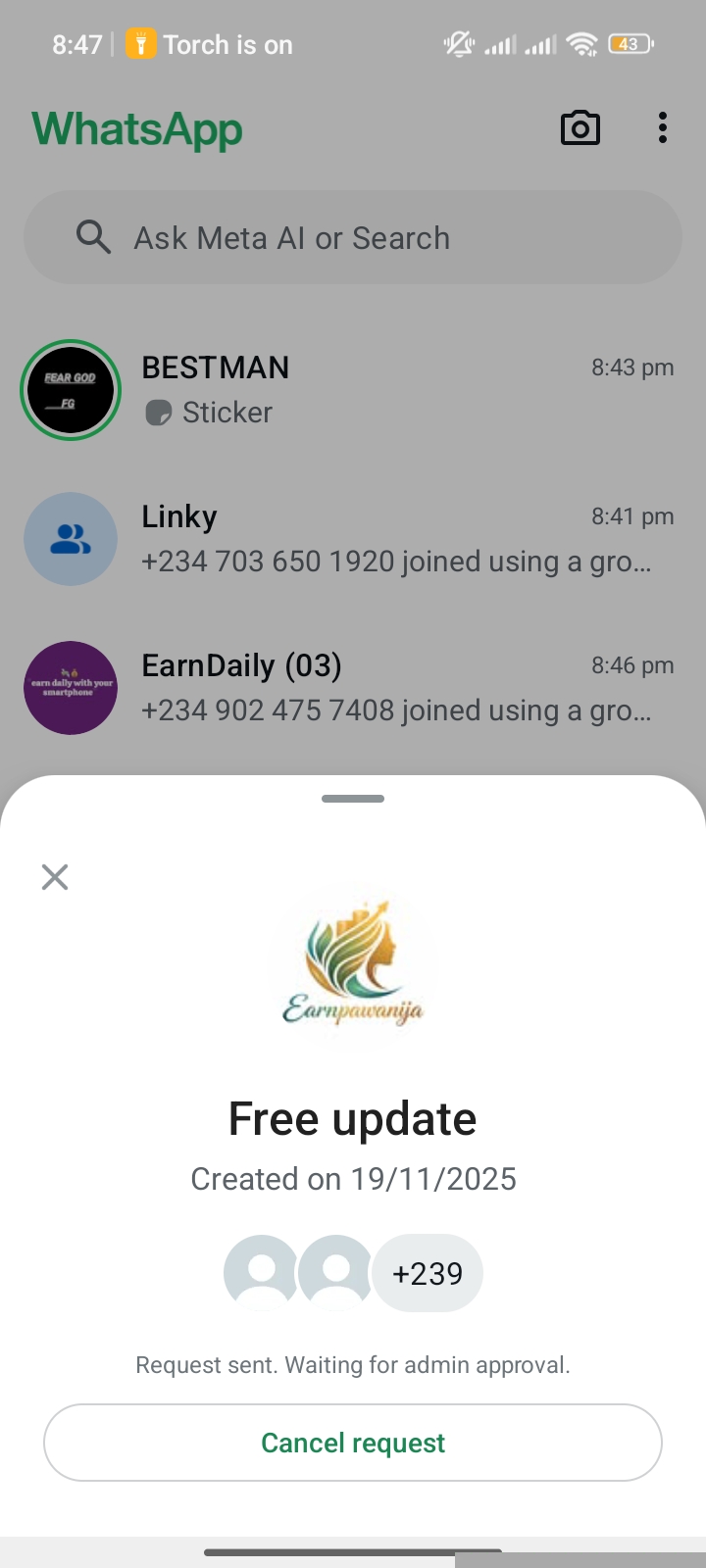This screenshot has width=706, height=1568.
Task: Open the BESTMAN chat
Action: click(392, 390)
